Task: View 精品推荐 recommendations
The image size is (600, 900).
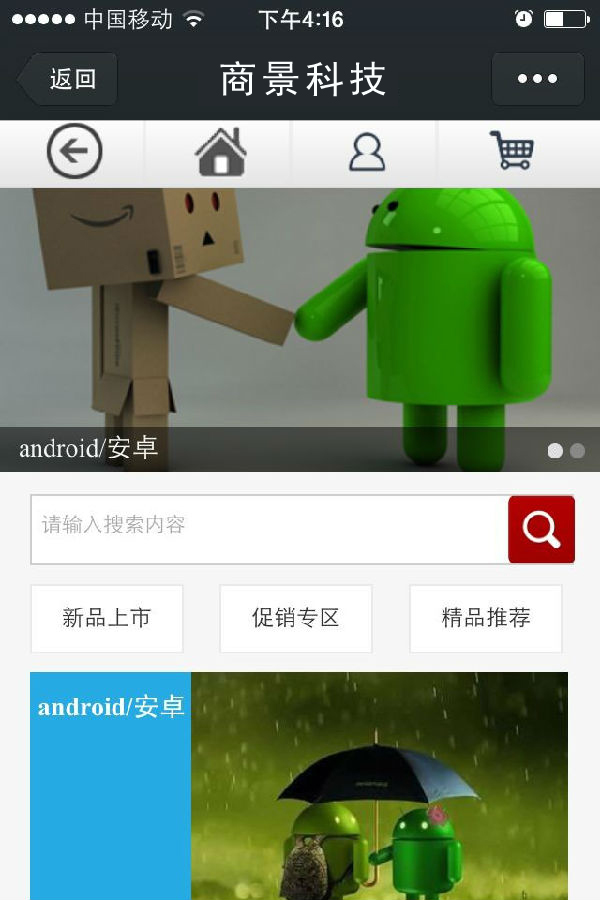Action: coord(486,618)
